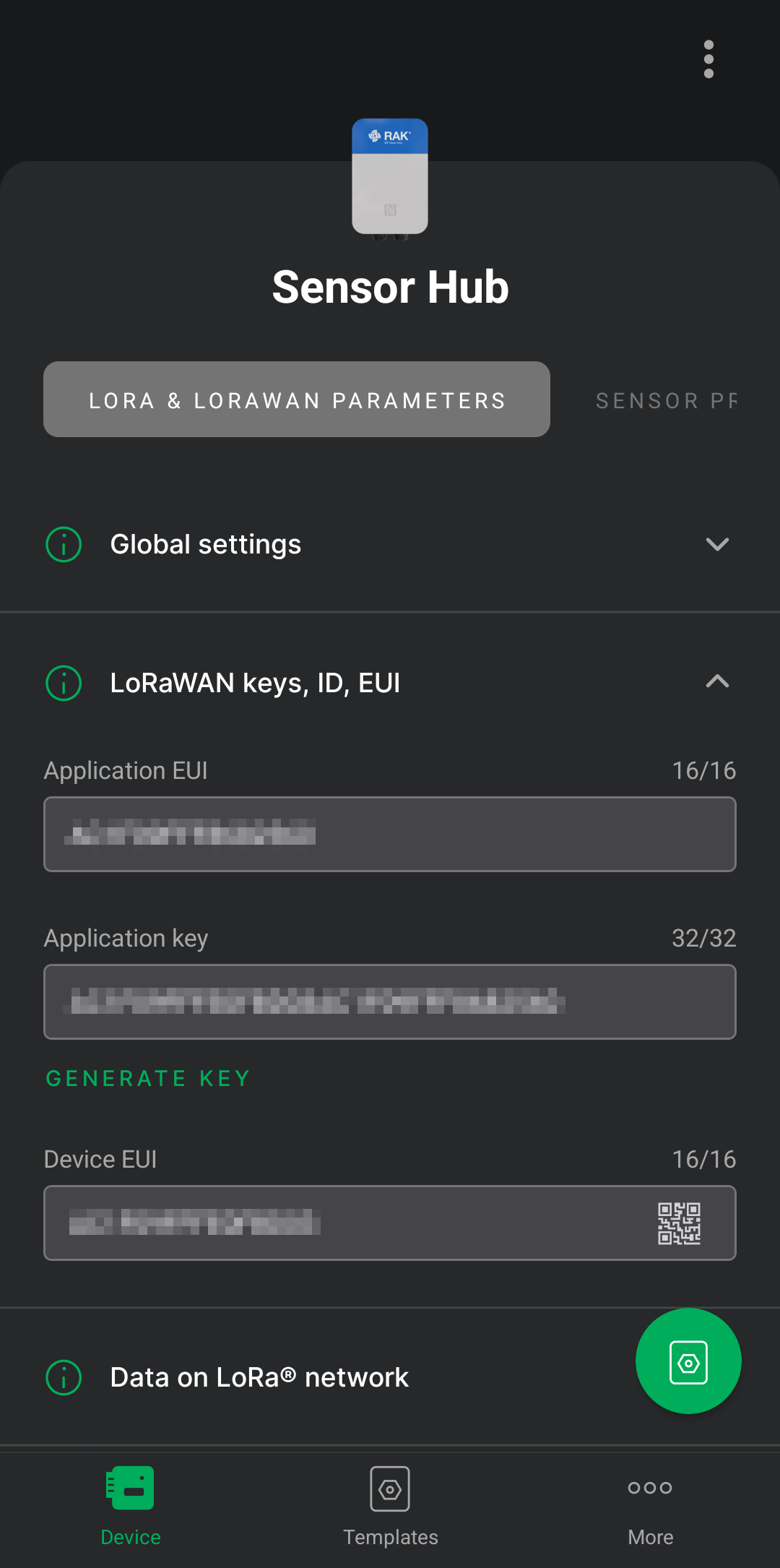Tap the chevron next to Global settings
This screenshot has width=780, height=1568.
[717, 544]
